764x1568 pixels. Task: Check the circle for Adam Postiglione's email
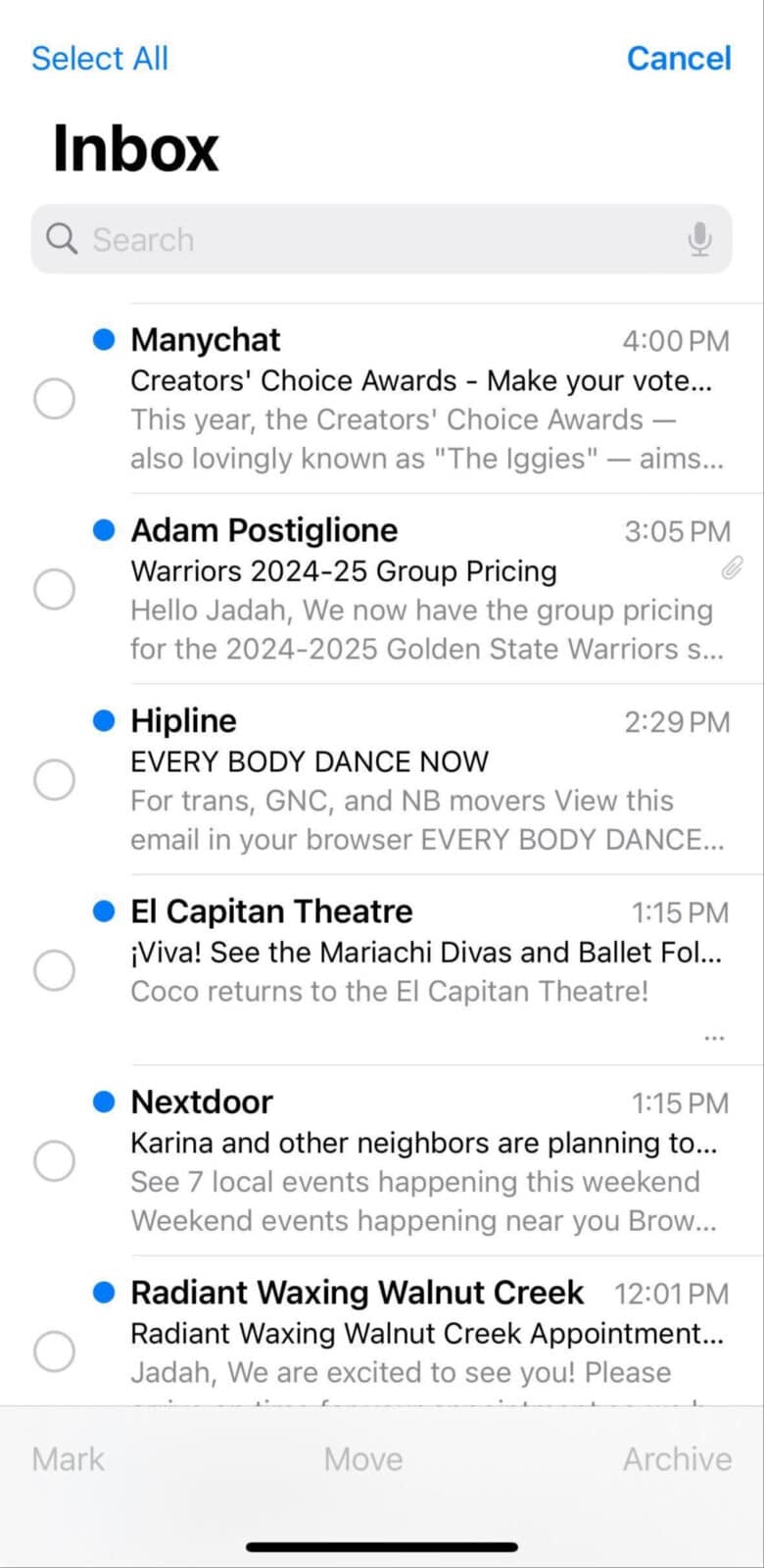tap(54, 589)
